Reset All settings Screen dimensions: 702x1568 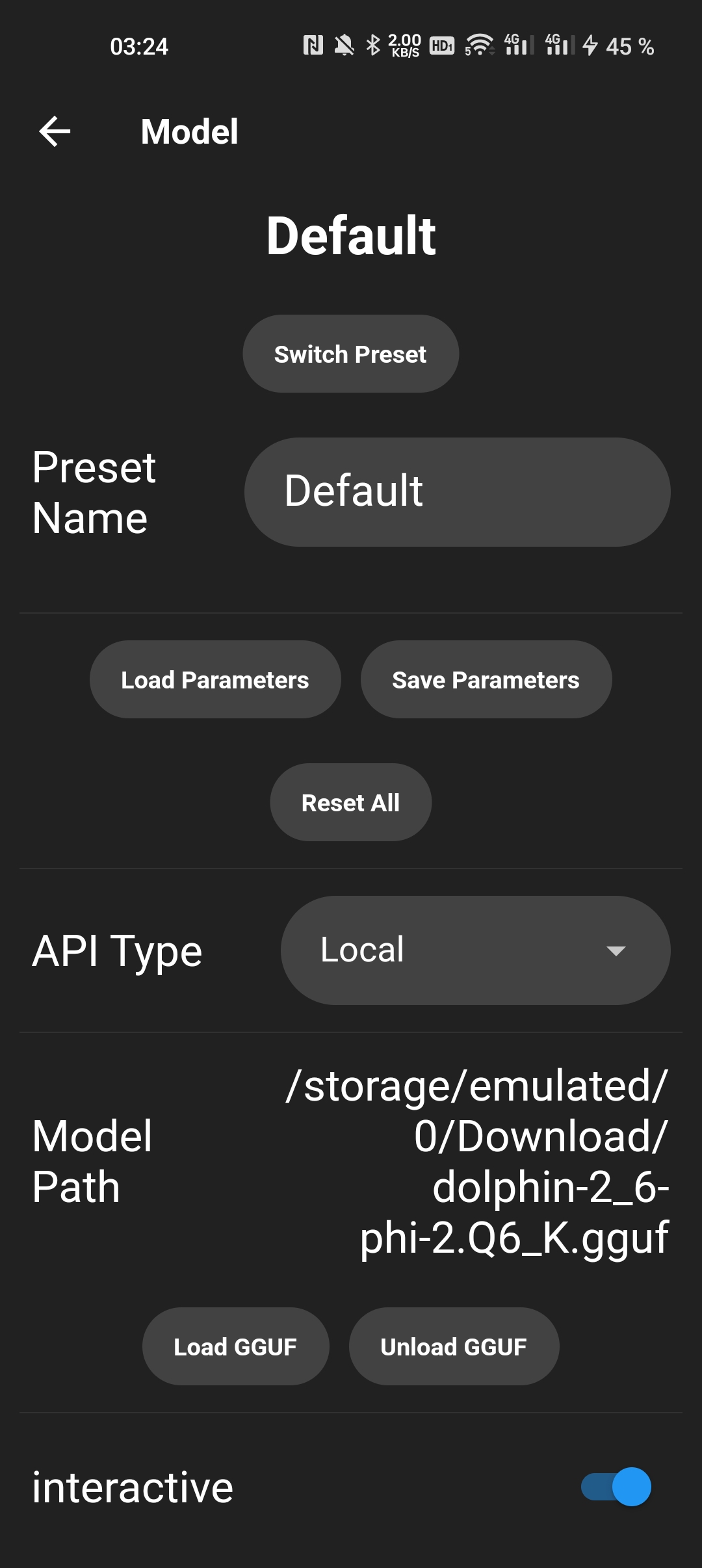(x=351, y=802)
